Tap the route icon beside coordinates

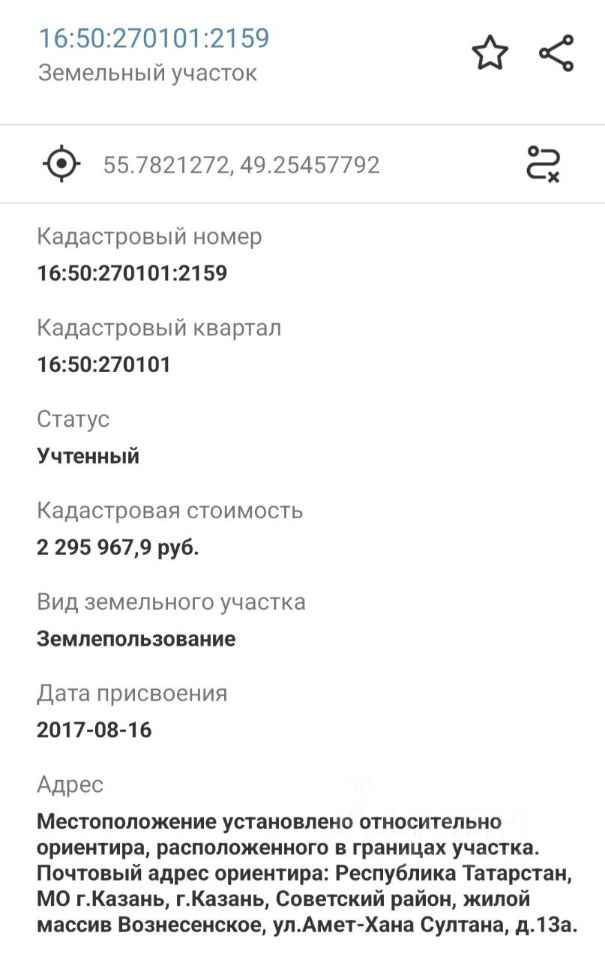tap(544, 163)
